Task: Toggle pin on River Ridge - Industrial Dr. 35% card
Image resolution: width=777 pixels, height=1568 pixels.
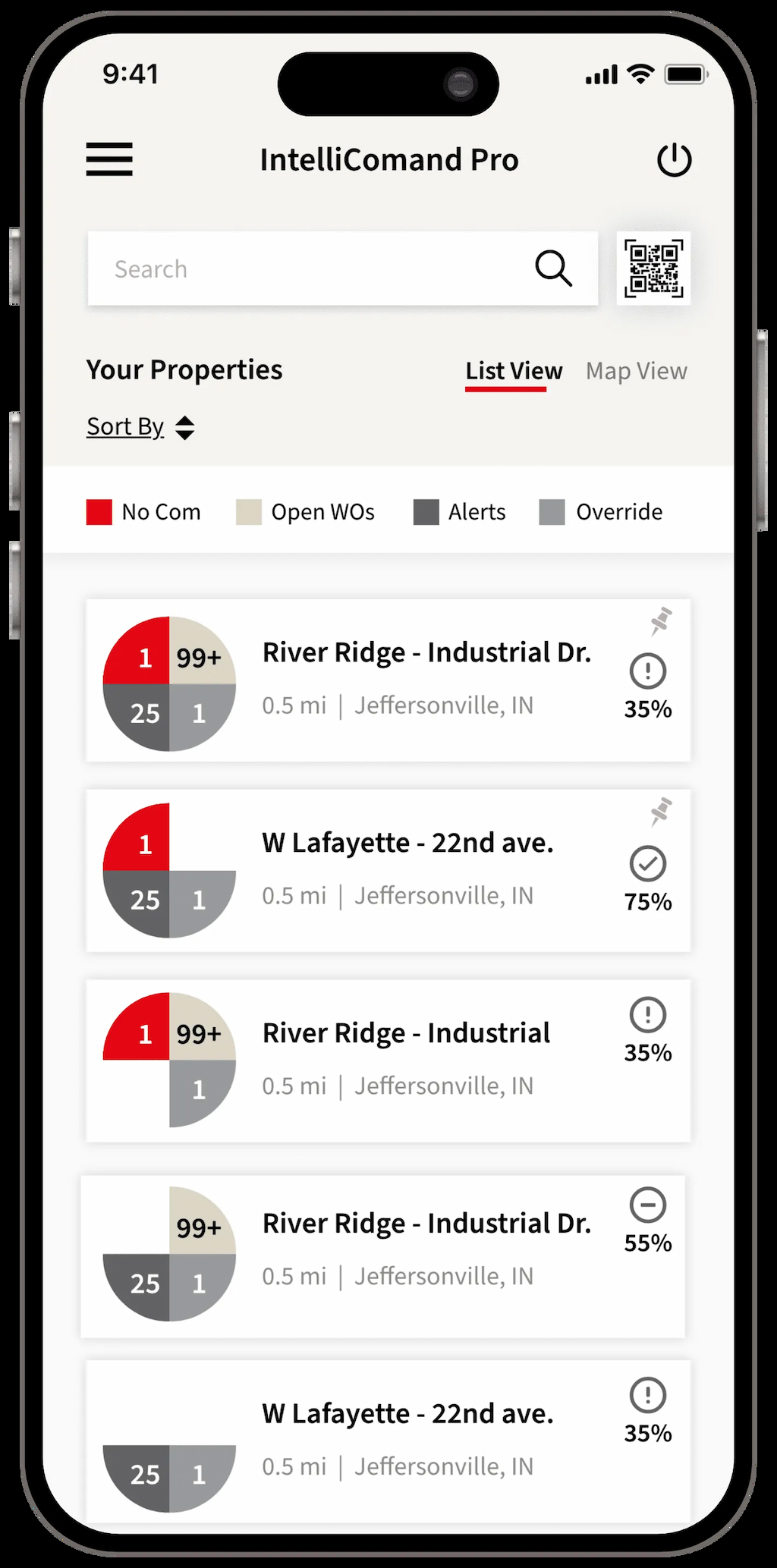Action: coord(661,621)
